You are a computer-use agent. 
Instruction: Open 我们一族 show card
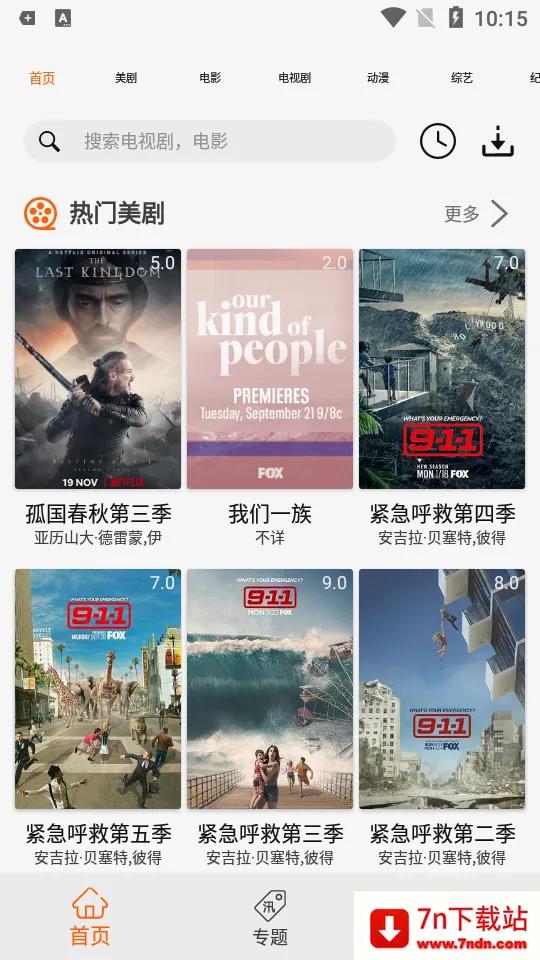click(x=270, y=369)
